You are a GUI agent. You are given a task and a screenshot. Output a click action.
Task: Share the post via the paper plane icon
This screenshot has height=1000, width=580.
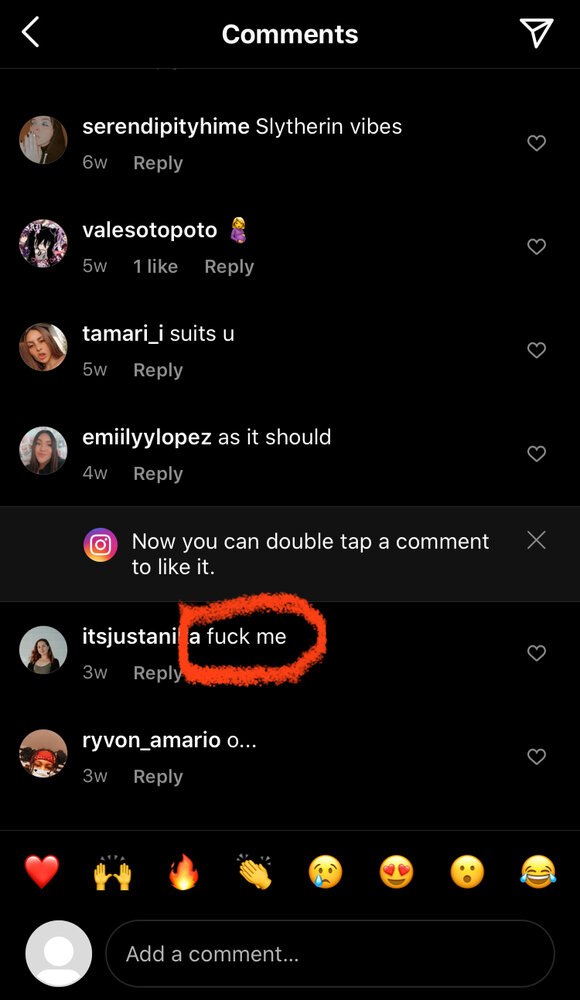[x=535, y=33]
